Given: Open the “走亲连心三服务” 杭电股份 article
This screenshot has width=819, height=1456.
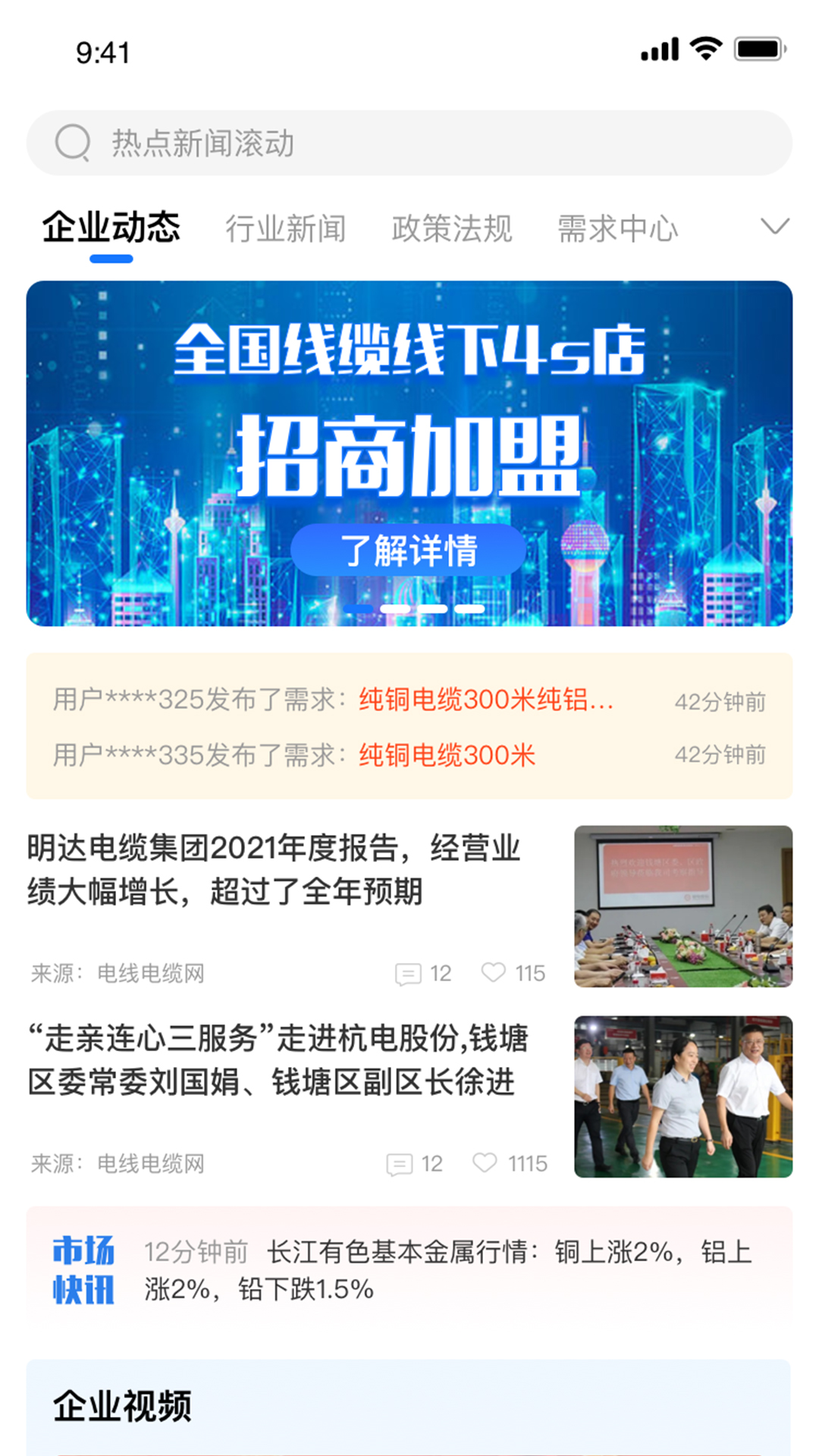Looking at the screenshot, I should point(278,1059).
